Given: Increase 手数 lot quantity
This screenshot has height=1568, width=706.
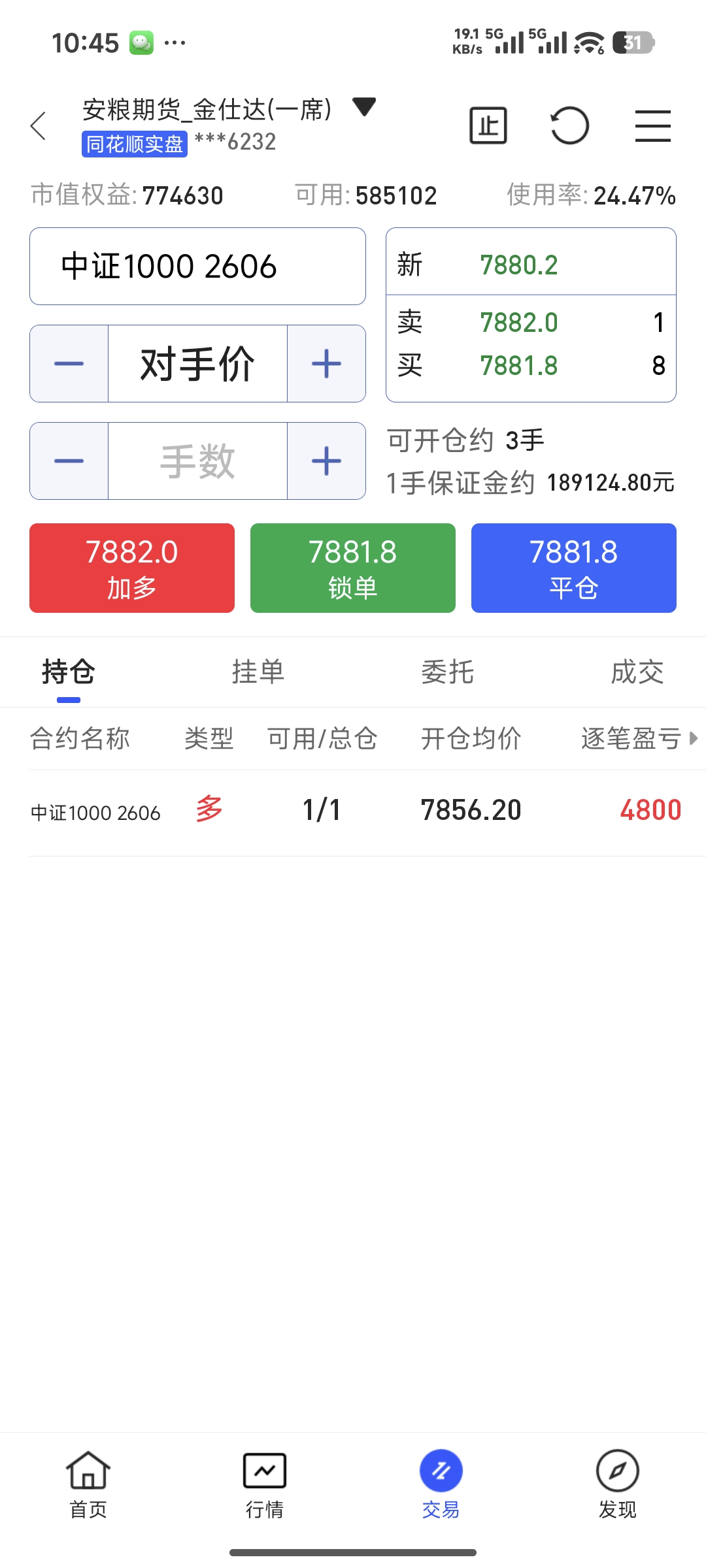Looking at the screenshot, I should 326,461.
